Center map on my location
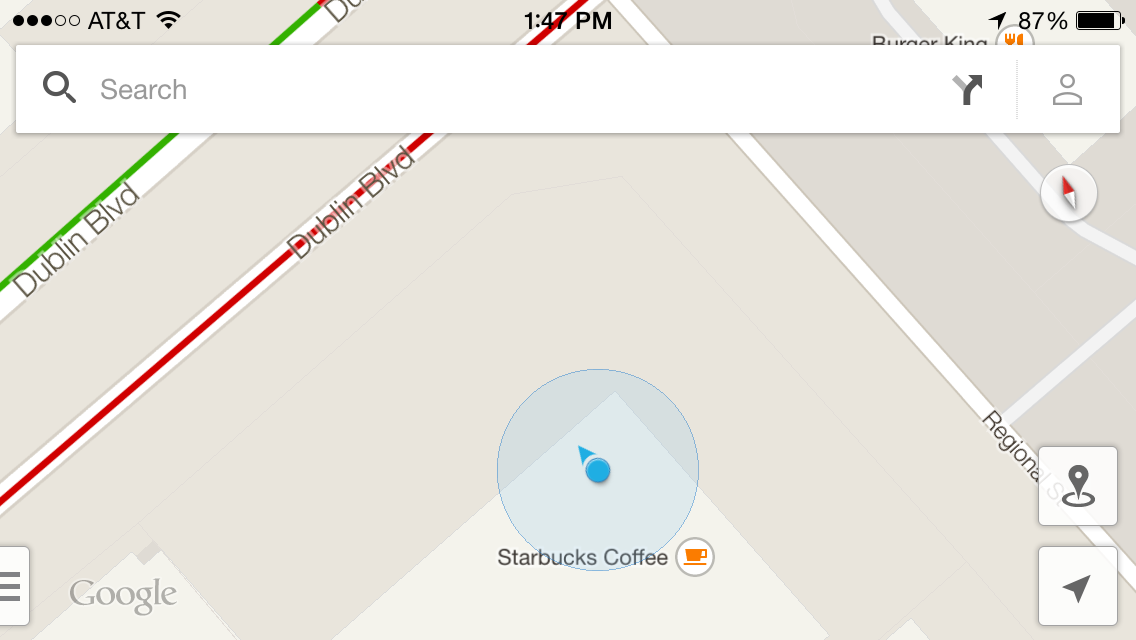 [x=1077, y=587]
